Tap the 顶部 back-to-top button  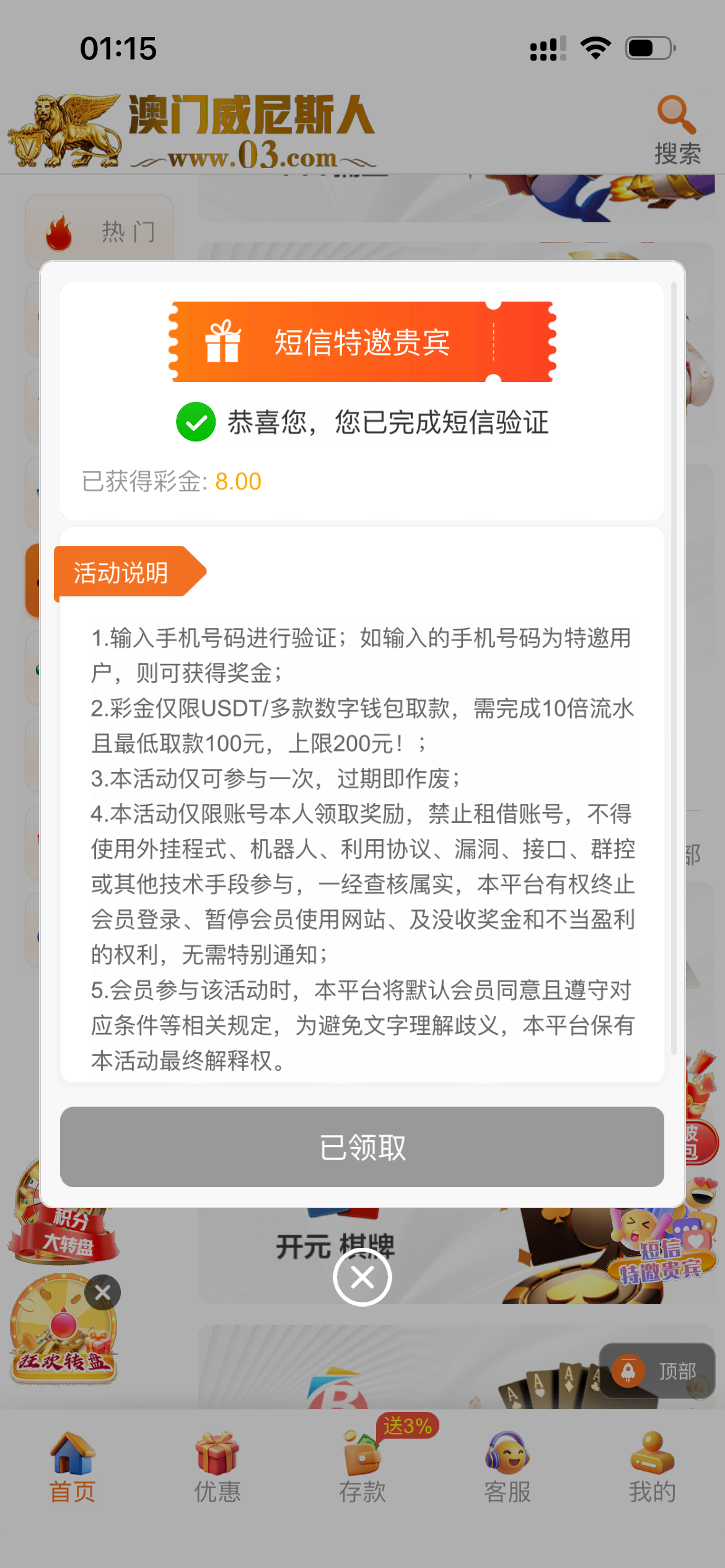point(657,1371)
